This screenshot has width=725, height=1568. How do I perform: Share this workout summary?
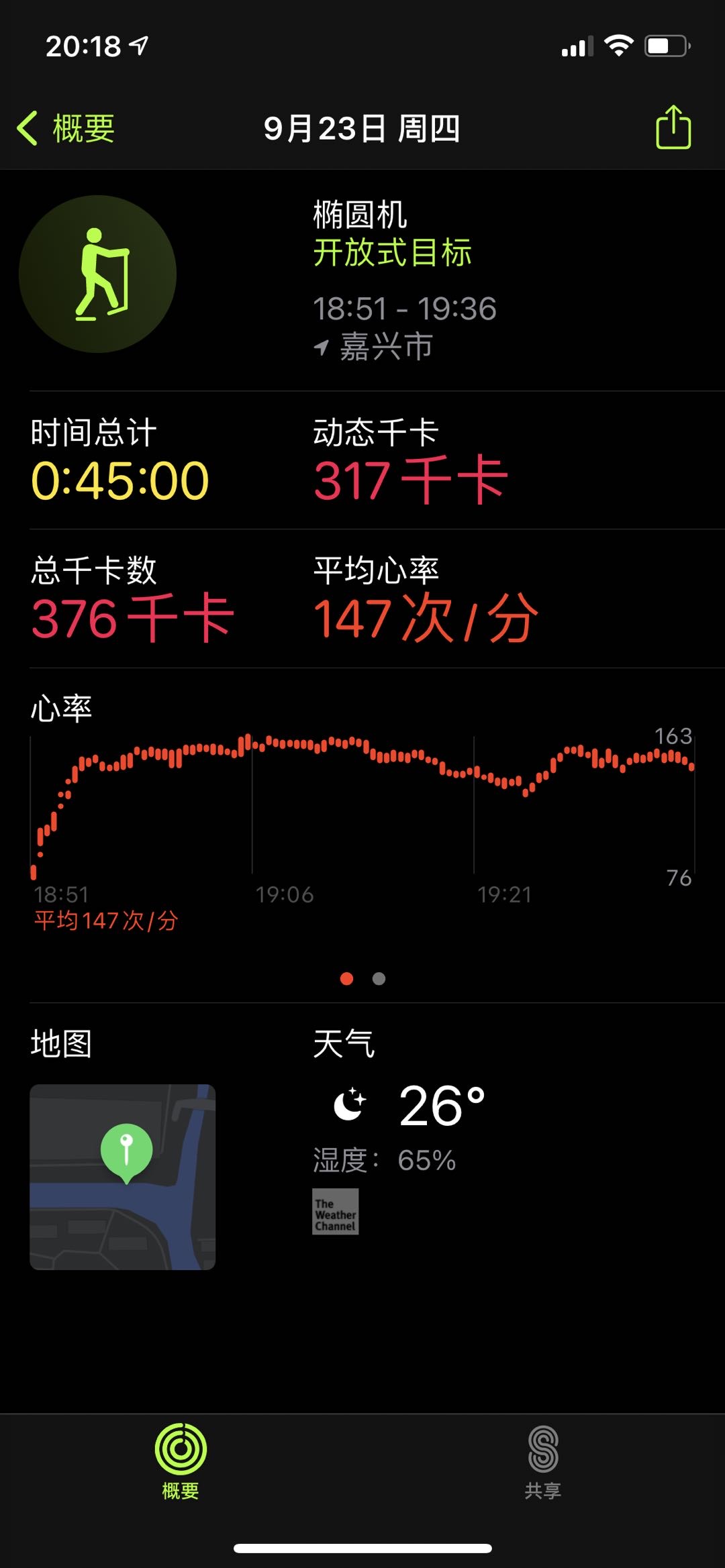click(x=673, y=127)
